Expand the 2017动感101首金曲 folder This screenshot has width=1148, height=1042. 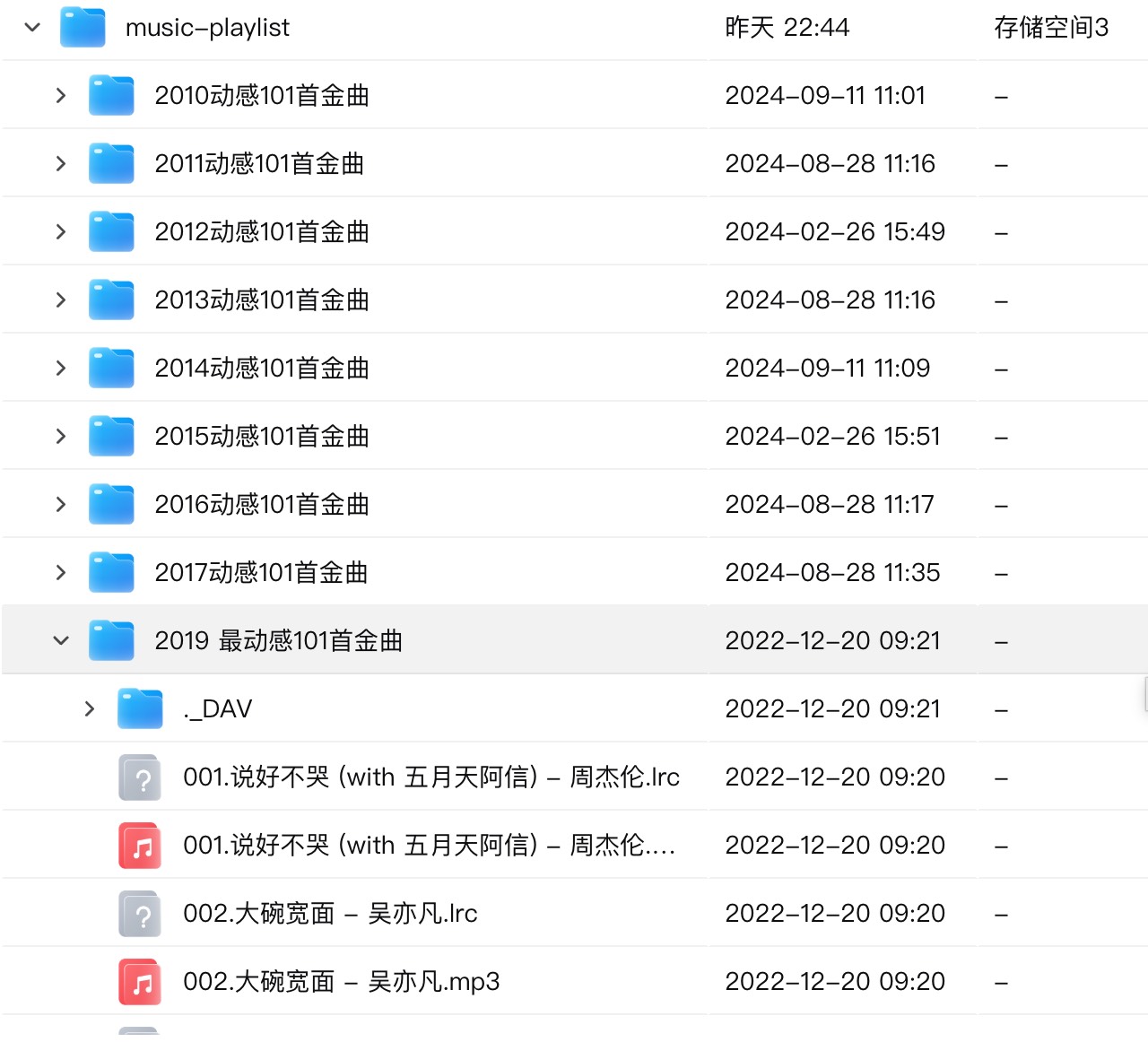click(61, 572)
